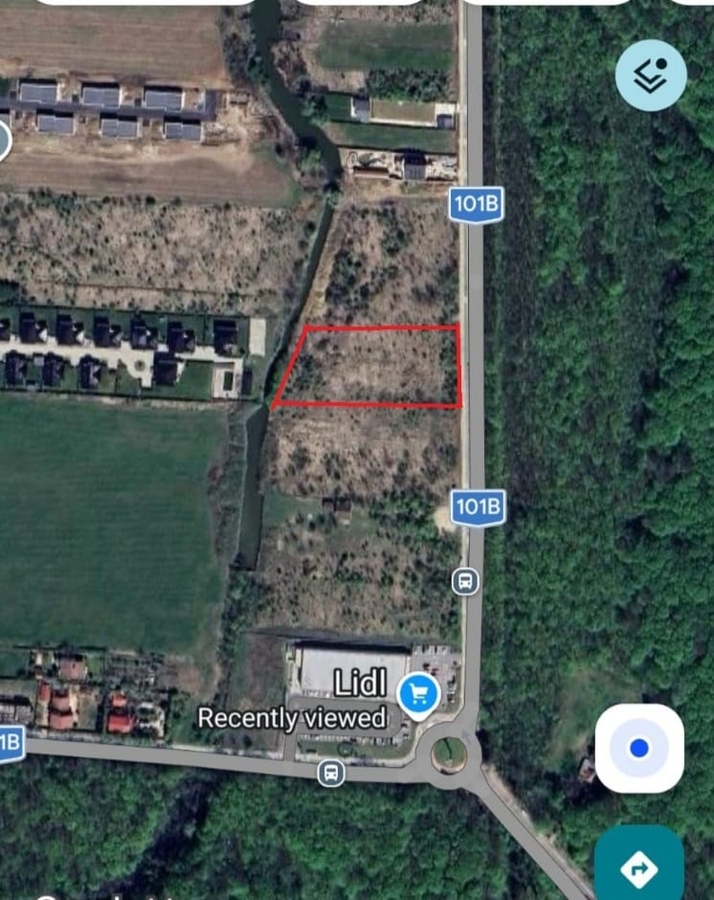Open the map layers selector
714x900 pixels.
651,75
